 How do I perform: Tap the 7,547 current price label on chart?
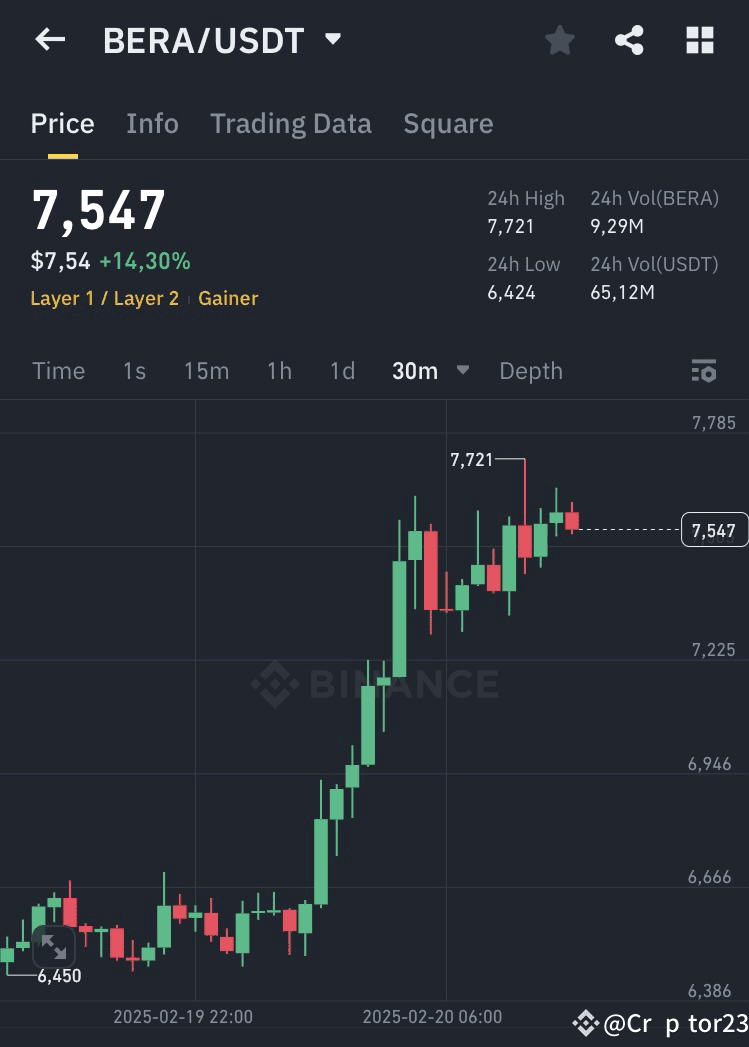[x=713, y=530]
